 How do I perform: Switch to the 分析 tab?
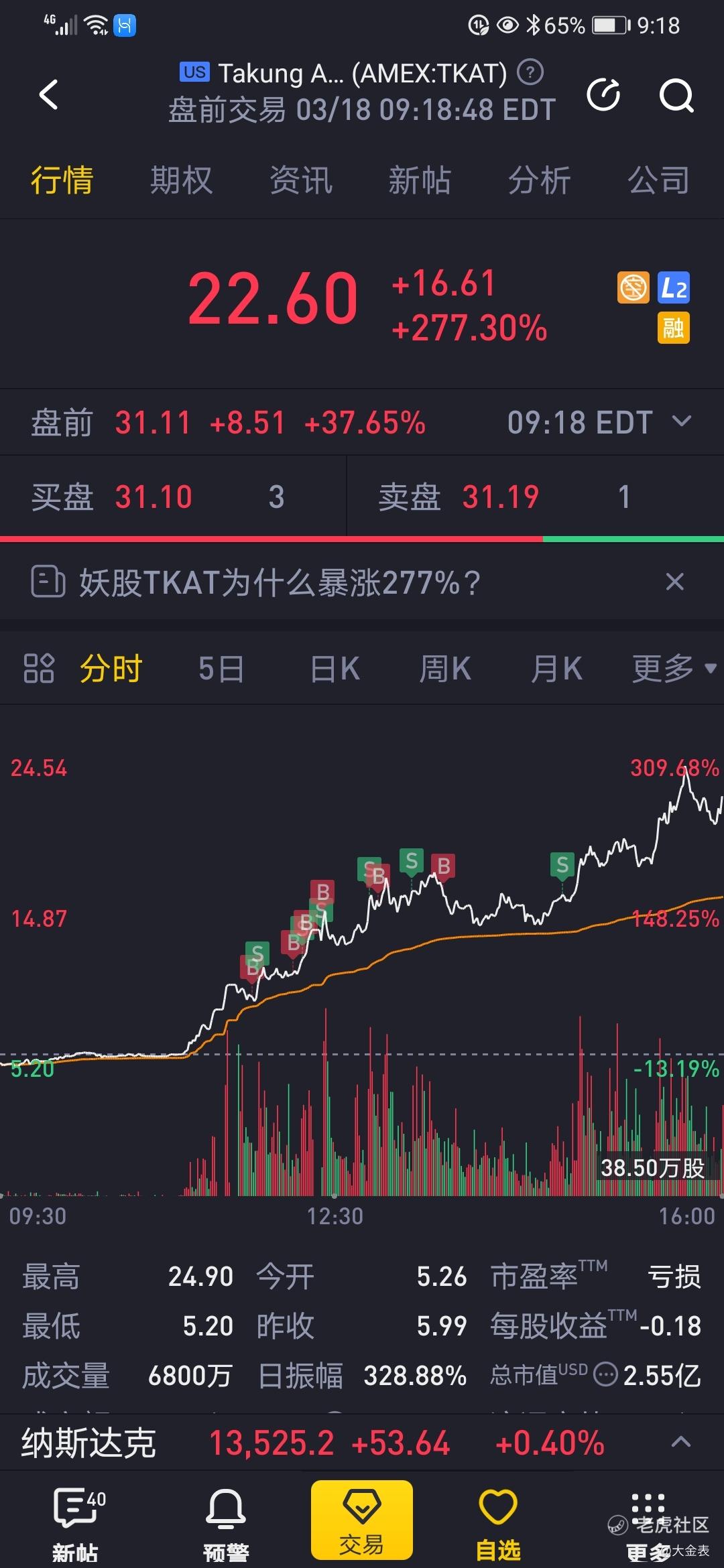pyautogui.click(x=539, y=180)
